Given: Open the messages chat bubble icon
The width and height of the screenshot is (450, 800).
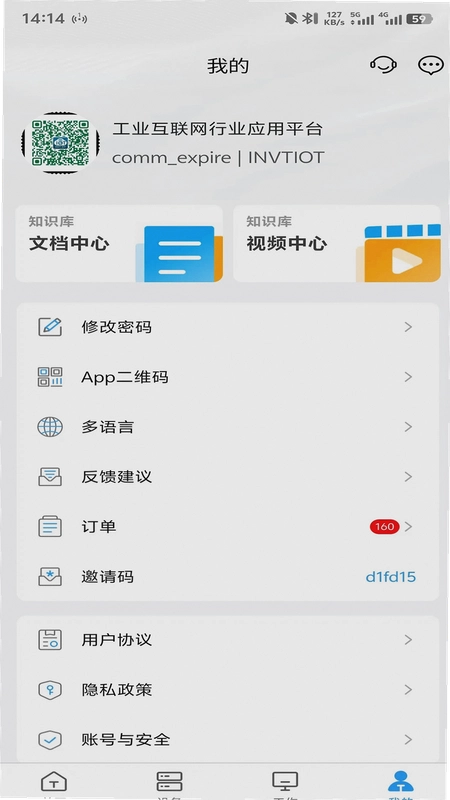Looking at the screenshot, I should tap(430, 65).
